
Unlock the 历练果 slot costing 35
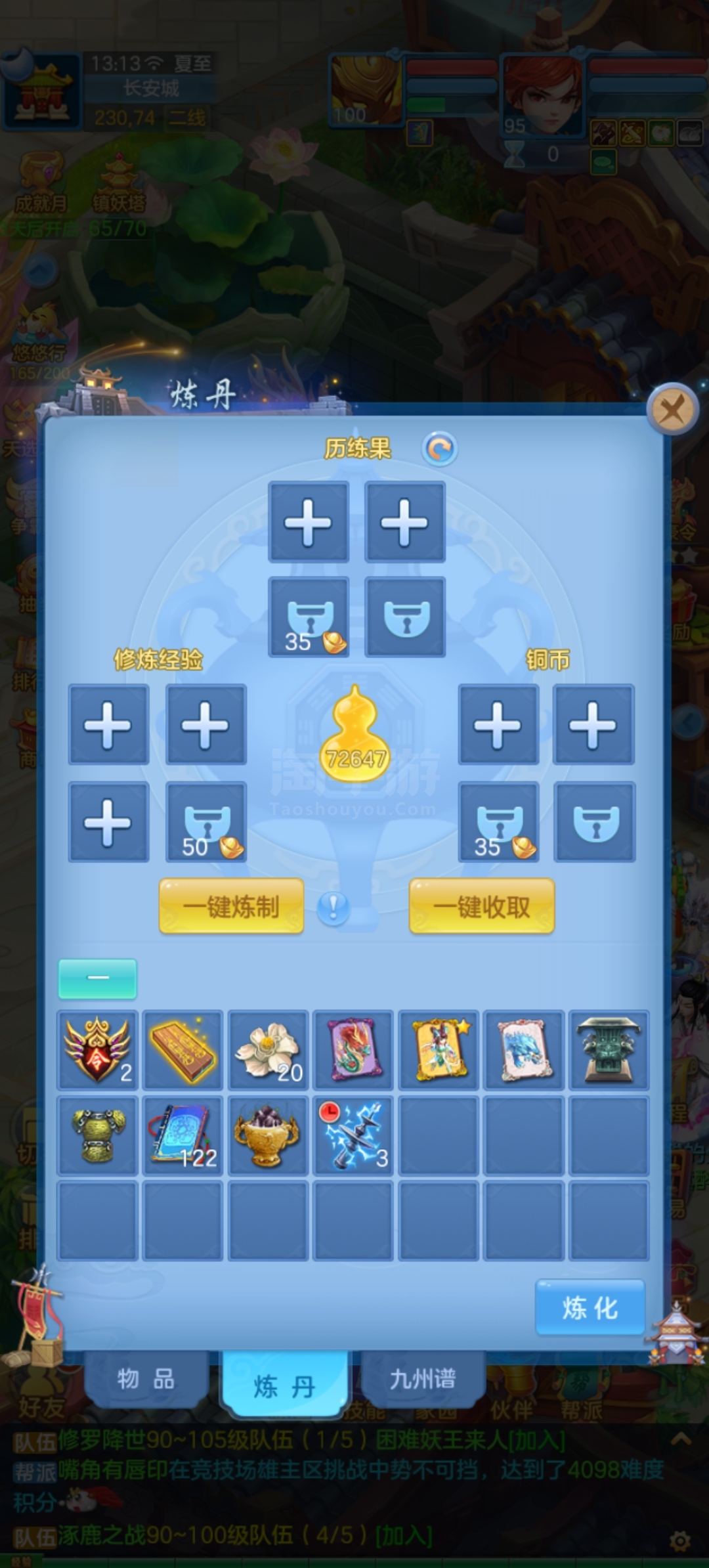pos(309,617)
